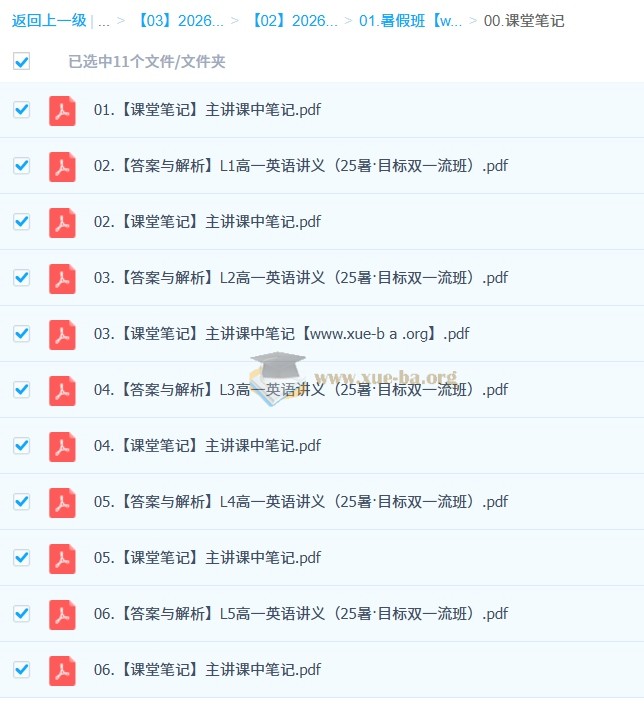Open file 06.【答案与解析】L5高一英语讲义.pdf
This screenshot has height=714, width=644.
tap(300, 614)
